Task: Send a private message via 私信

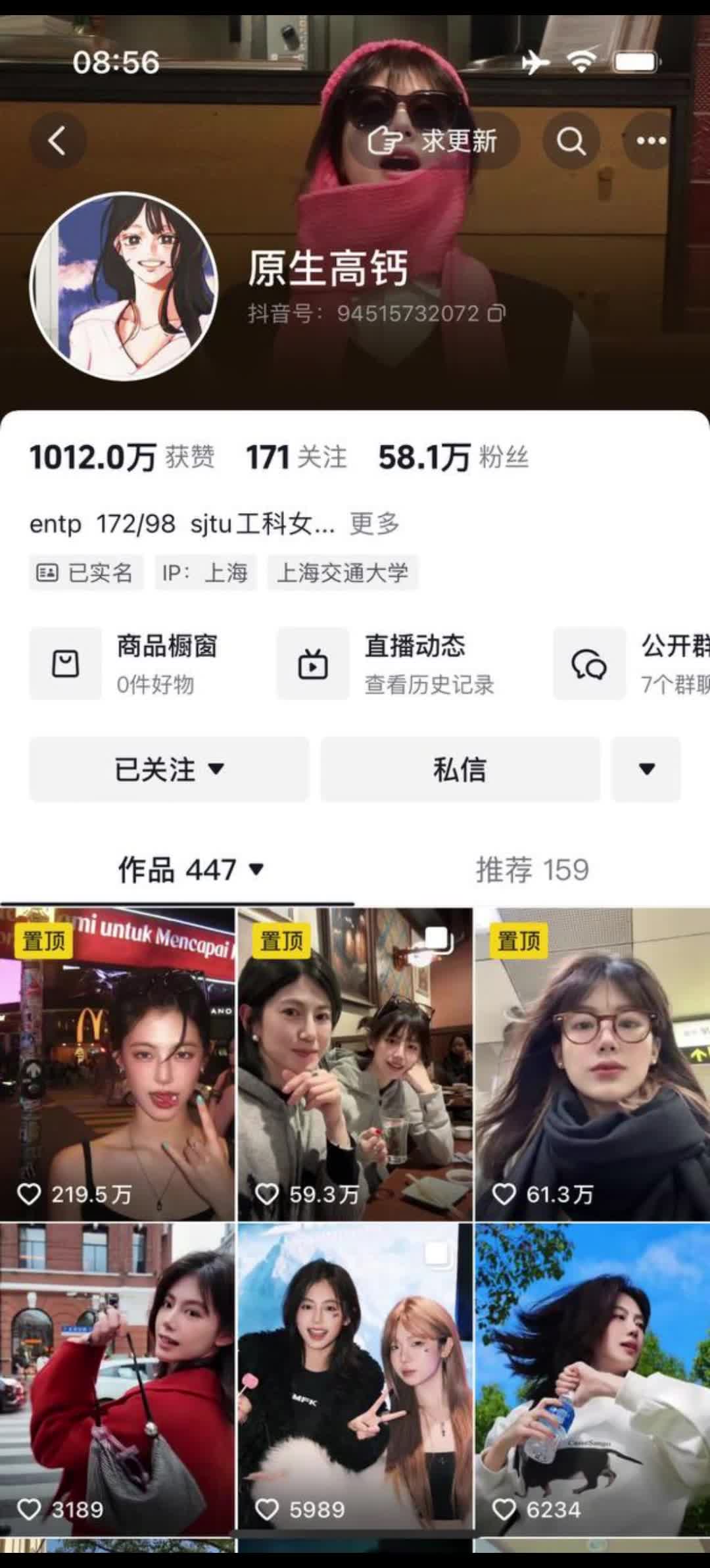Action: [460, 769]
